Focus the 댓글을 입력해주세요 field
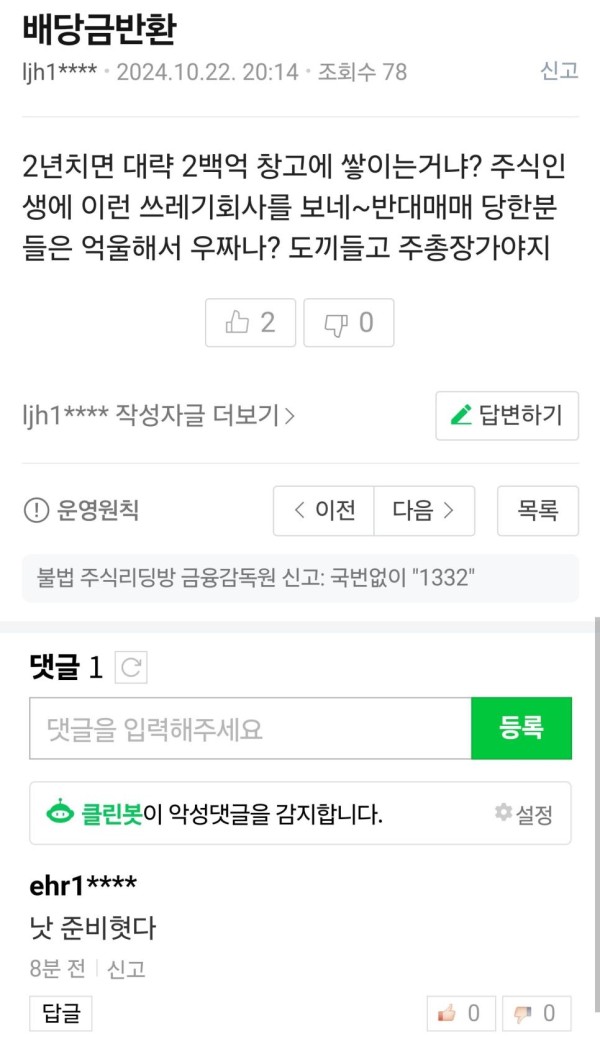600x1039 pixels. coord(251,728)
